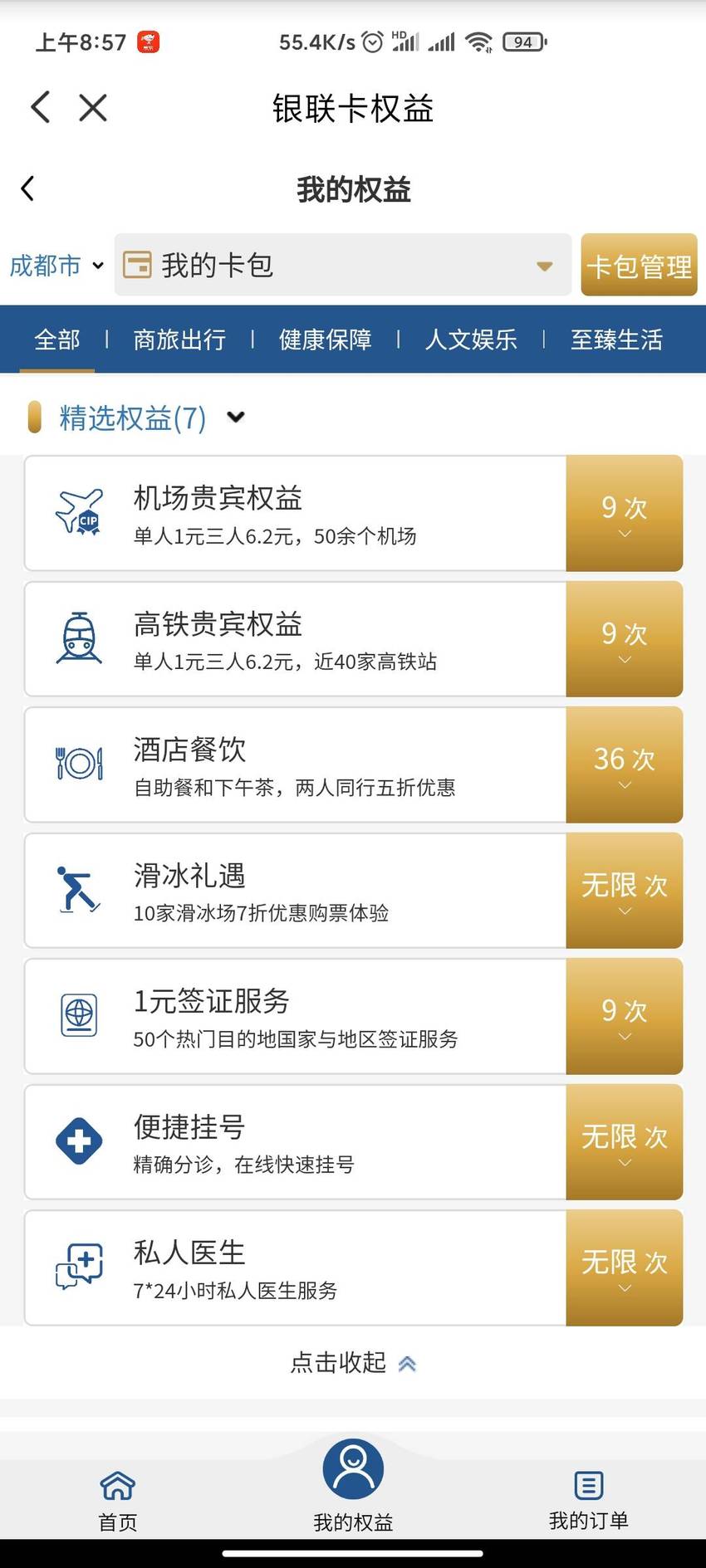706x1568 pixels.
Task: Expand the 无限次 count for 滑冰礼遇
Action: coord(625,891)
